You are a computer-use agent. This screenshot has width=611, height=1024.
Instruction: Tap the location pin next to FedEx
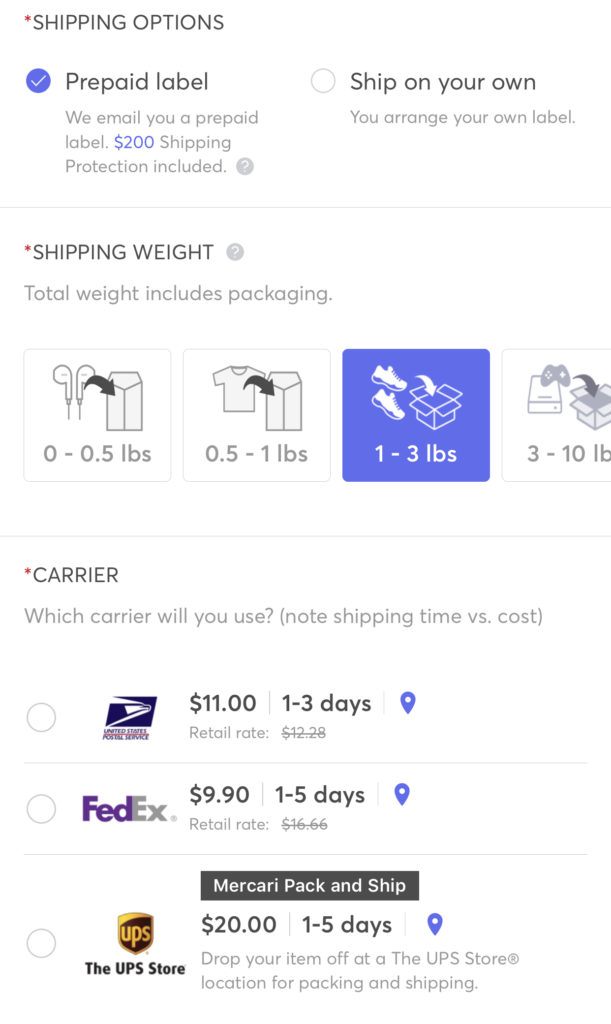click(402, 794)
